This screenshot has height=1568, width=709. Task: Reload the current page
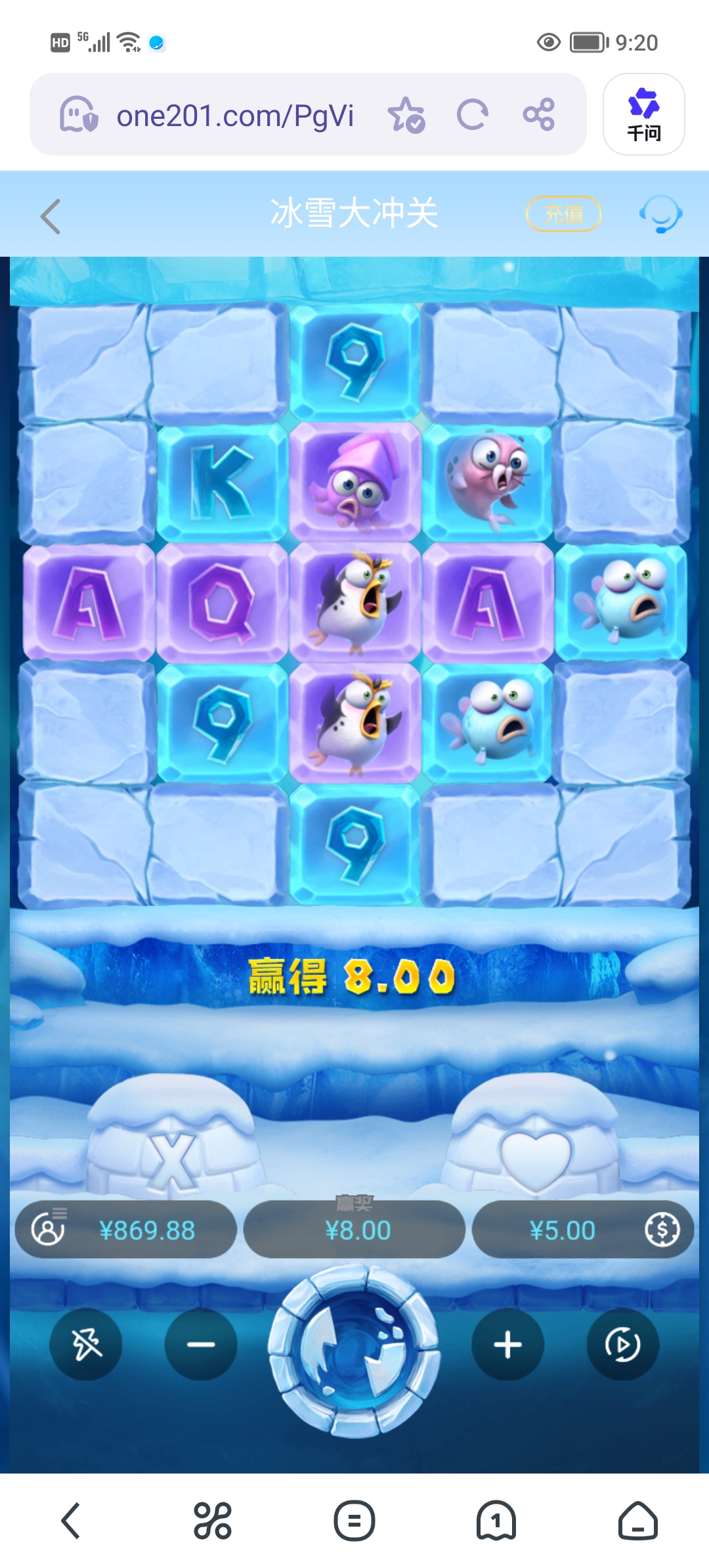point(473,116)
